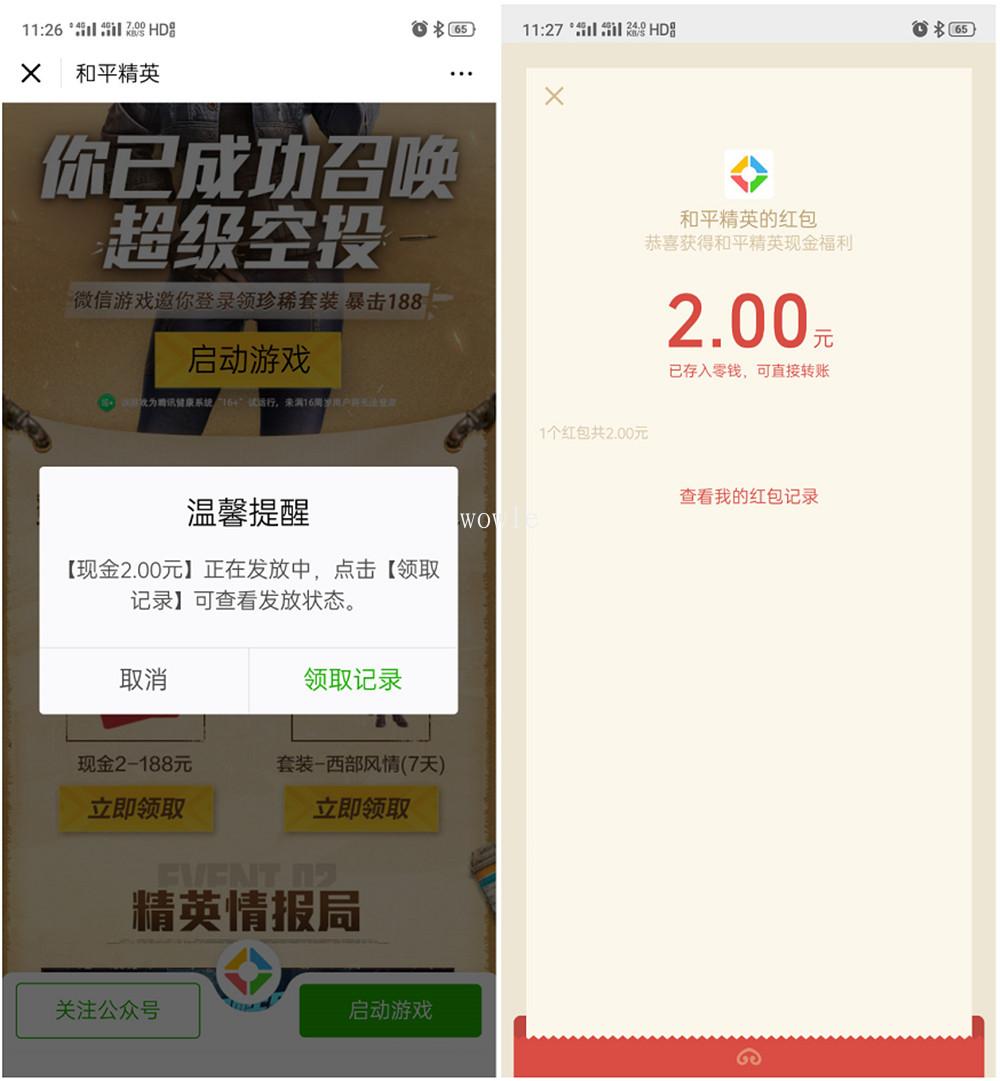Tap the yellow 启动游戏 banner button
Viewport: 1000px width, 1081px height.
[248, 360]
